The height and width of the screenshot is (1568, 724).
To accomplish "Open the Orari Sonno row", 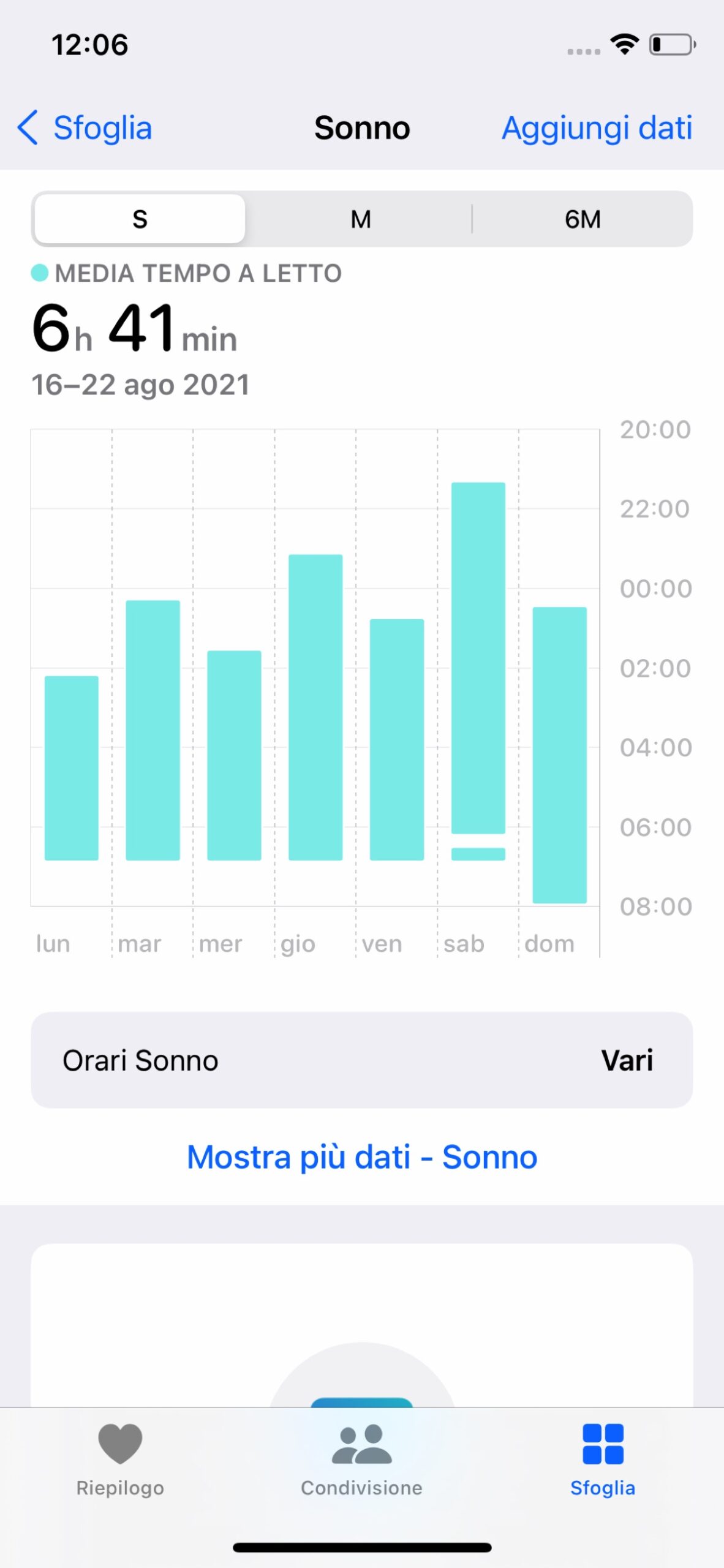I will click(361, 1060).
